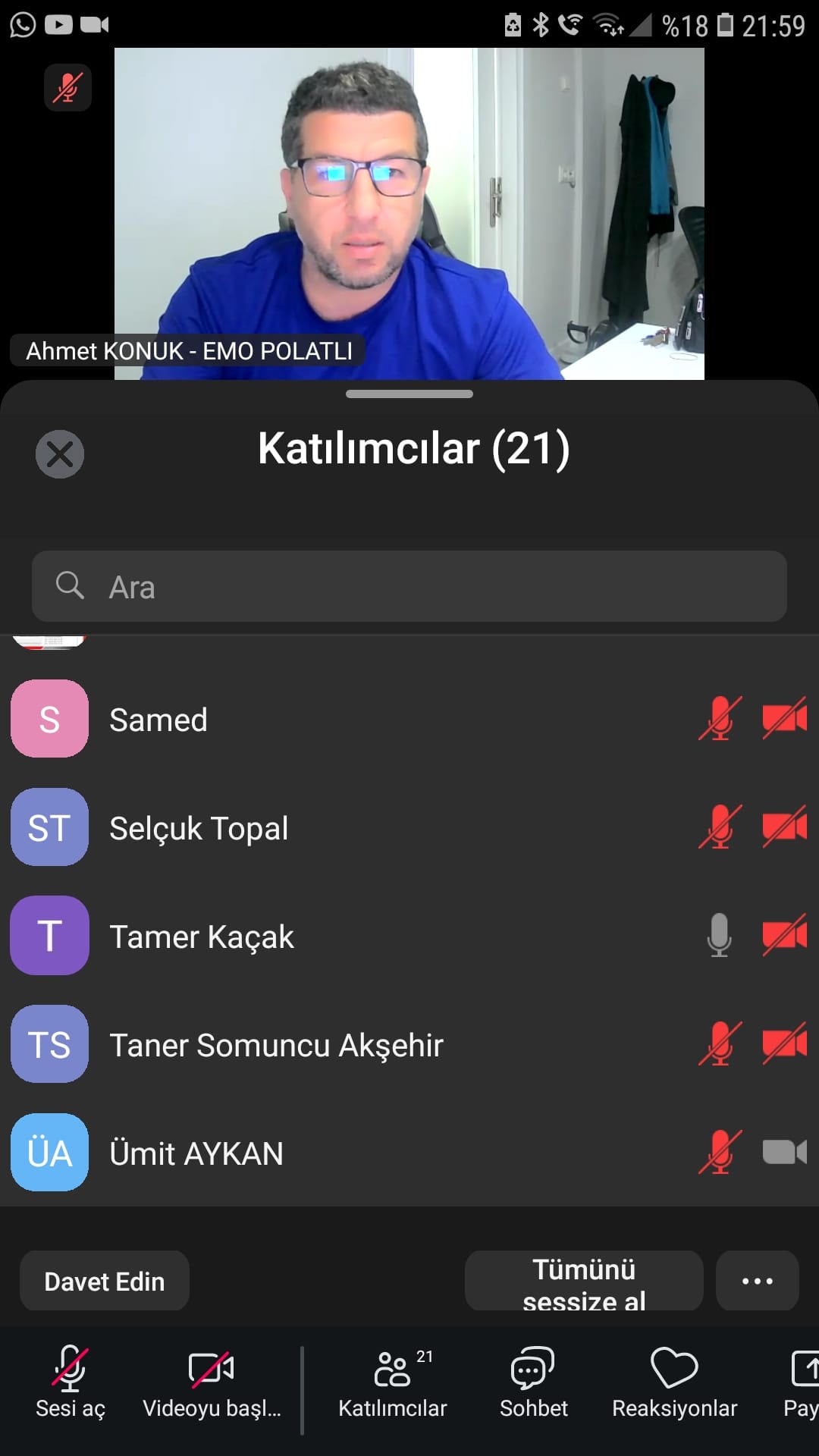Unmute yourself with Sesi aç
The width and height of the screenshot is (819, 1456).
click(71, 1382)
